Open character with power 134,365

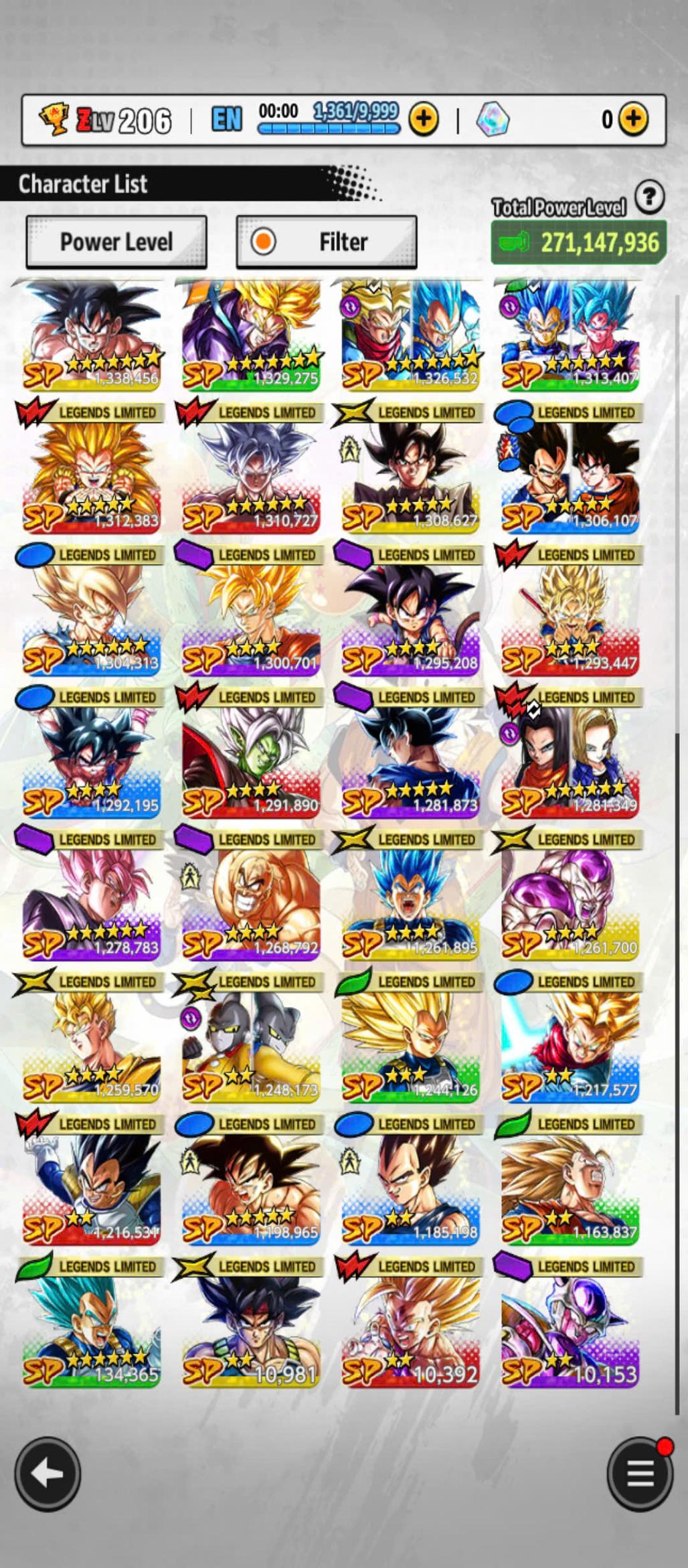click(x=92, y=1329)
